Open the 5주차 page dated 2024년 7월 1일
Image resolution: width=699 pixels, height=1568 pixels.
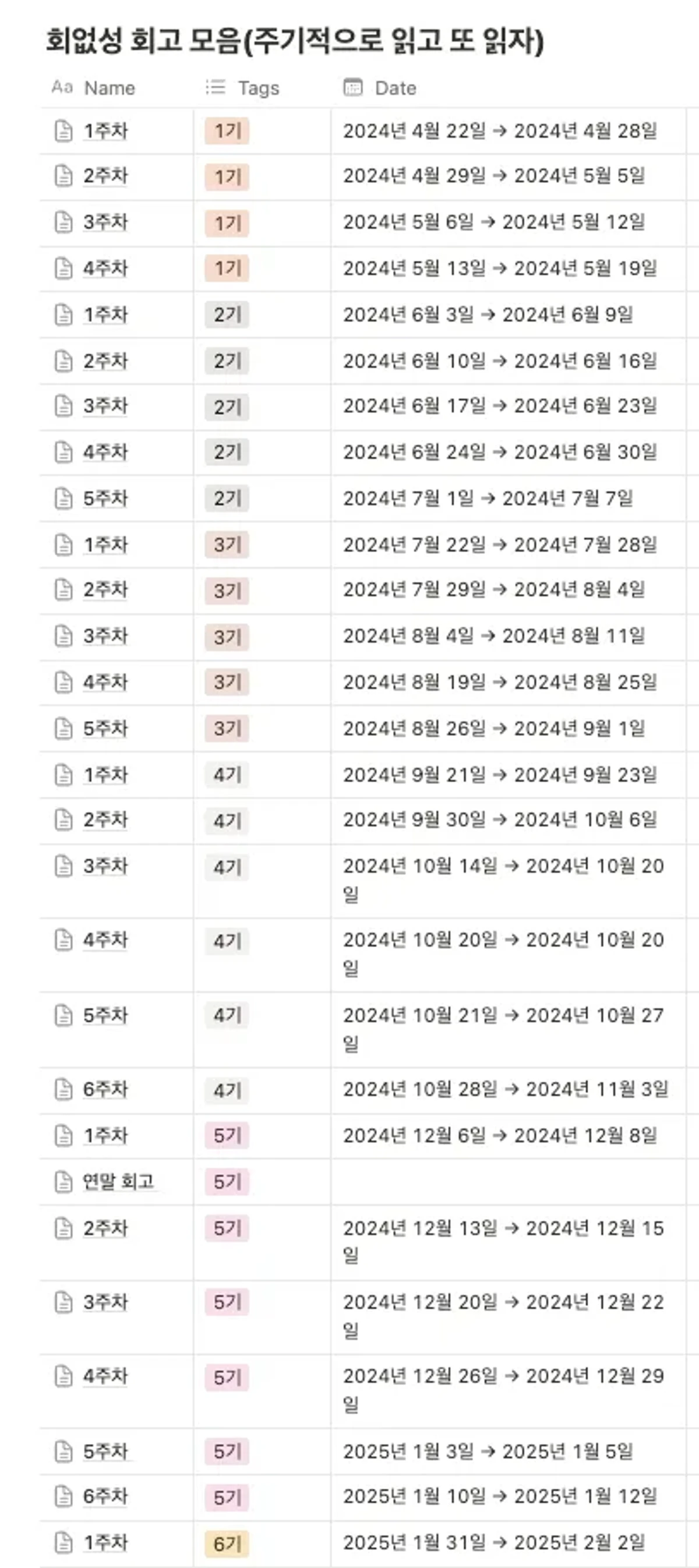click(105, 499)
